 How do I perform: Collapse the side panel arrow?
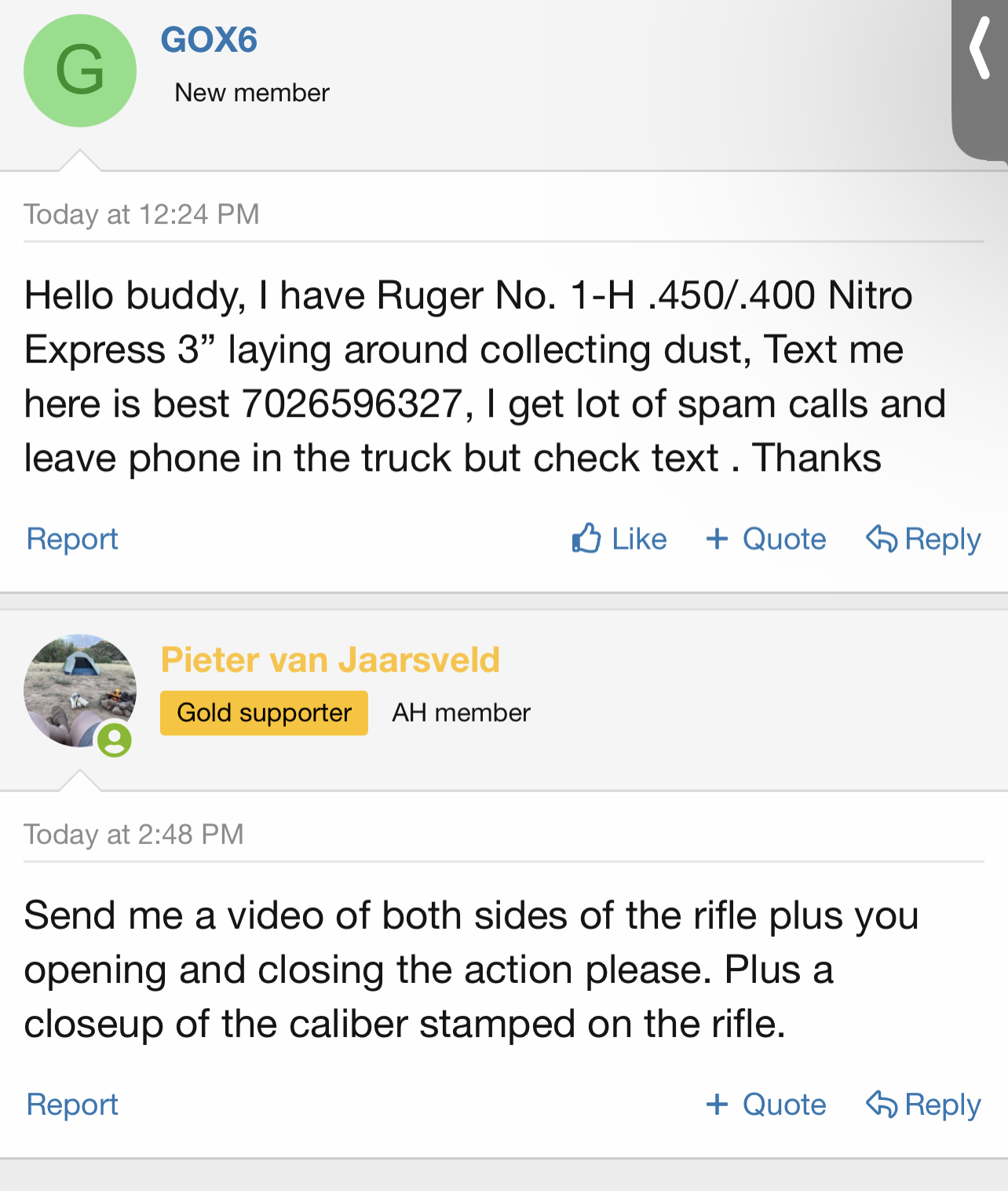click(979, 49)
